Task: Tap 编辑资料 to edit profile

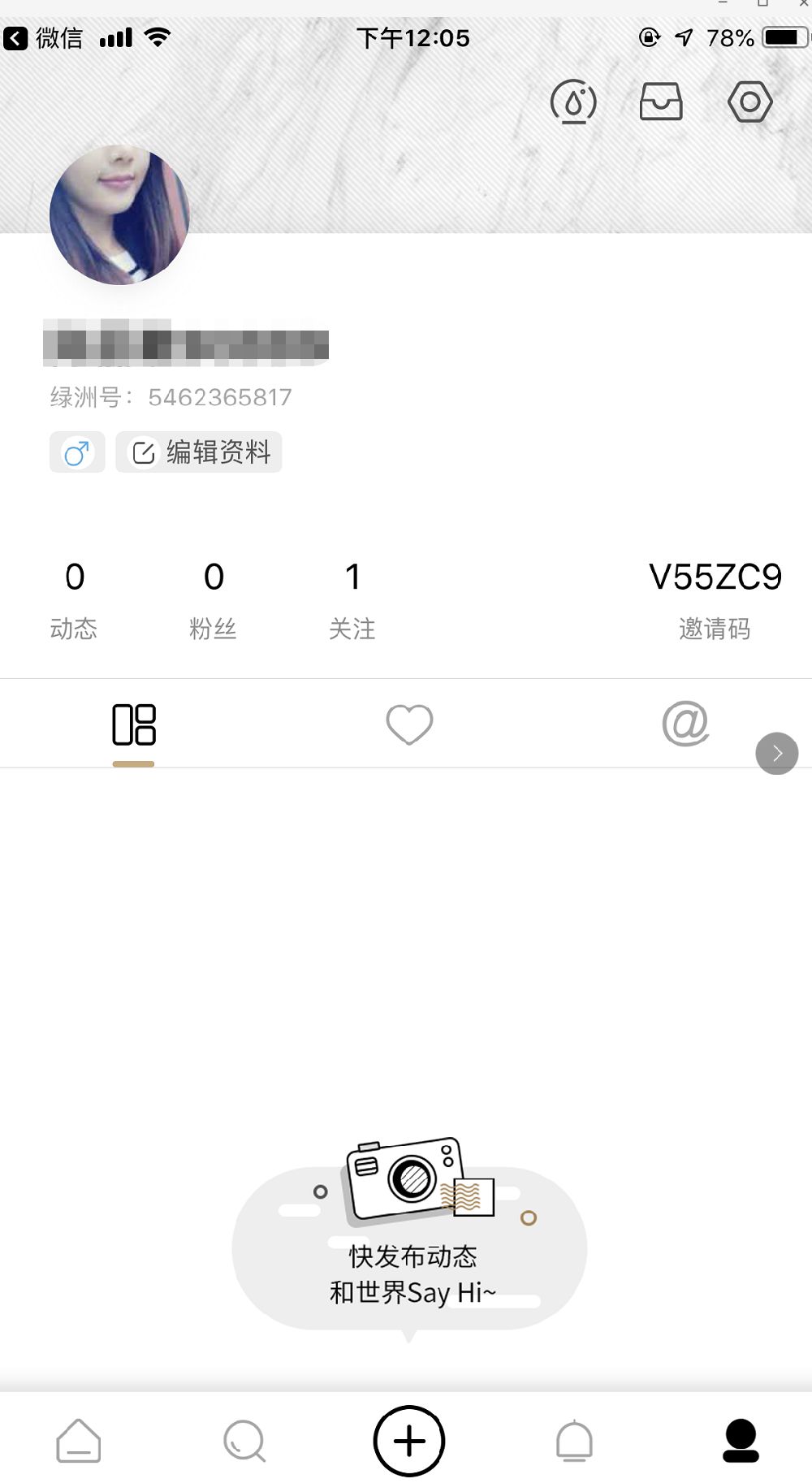Action: coord(199,452)
